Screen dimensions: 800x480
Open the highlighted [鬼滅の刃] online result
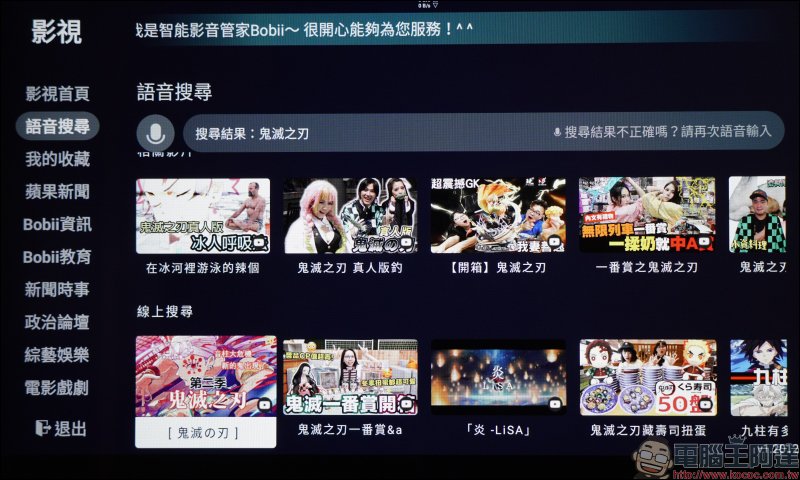[x=205, y=390]
